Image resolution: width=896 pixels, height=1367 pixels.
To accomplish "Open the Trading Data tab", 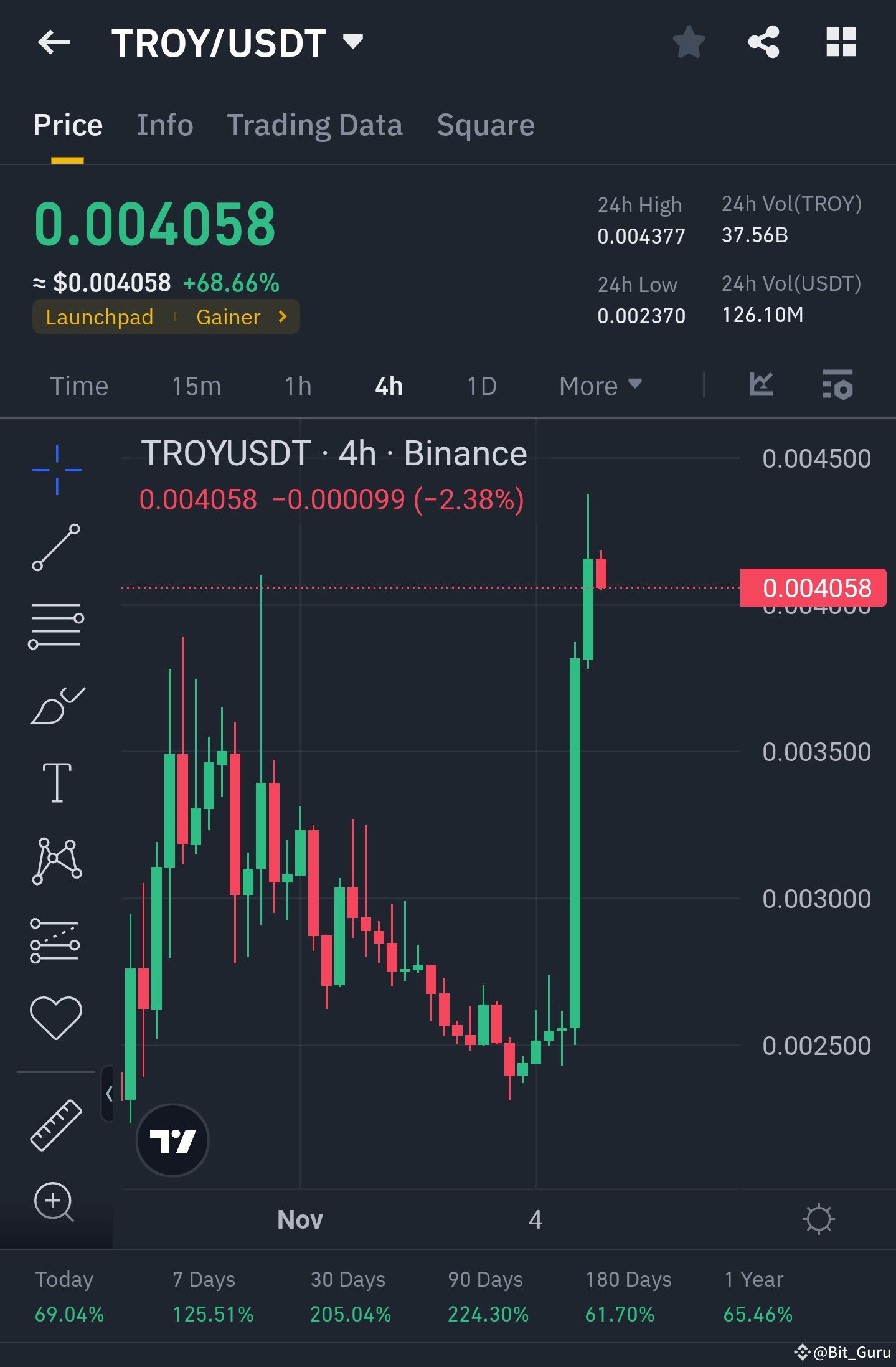I will 315,125.
